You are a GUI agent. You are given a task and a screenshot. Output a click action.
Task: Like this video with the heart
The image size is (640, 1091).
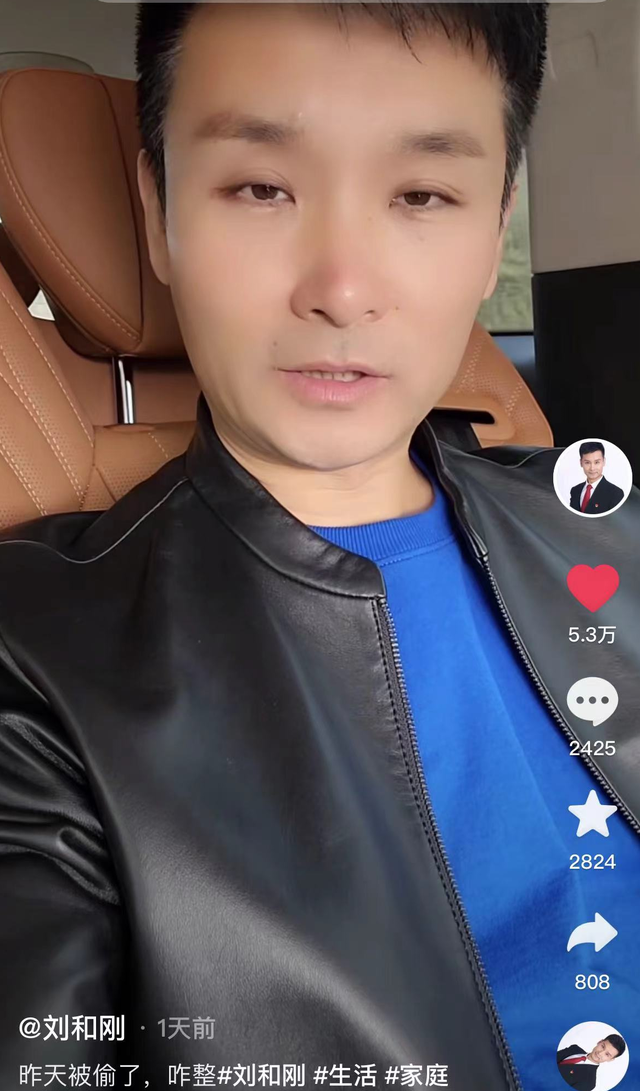(x=592, y=588)
